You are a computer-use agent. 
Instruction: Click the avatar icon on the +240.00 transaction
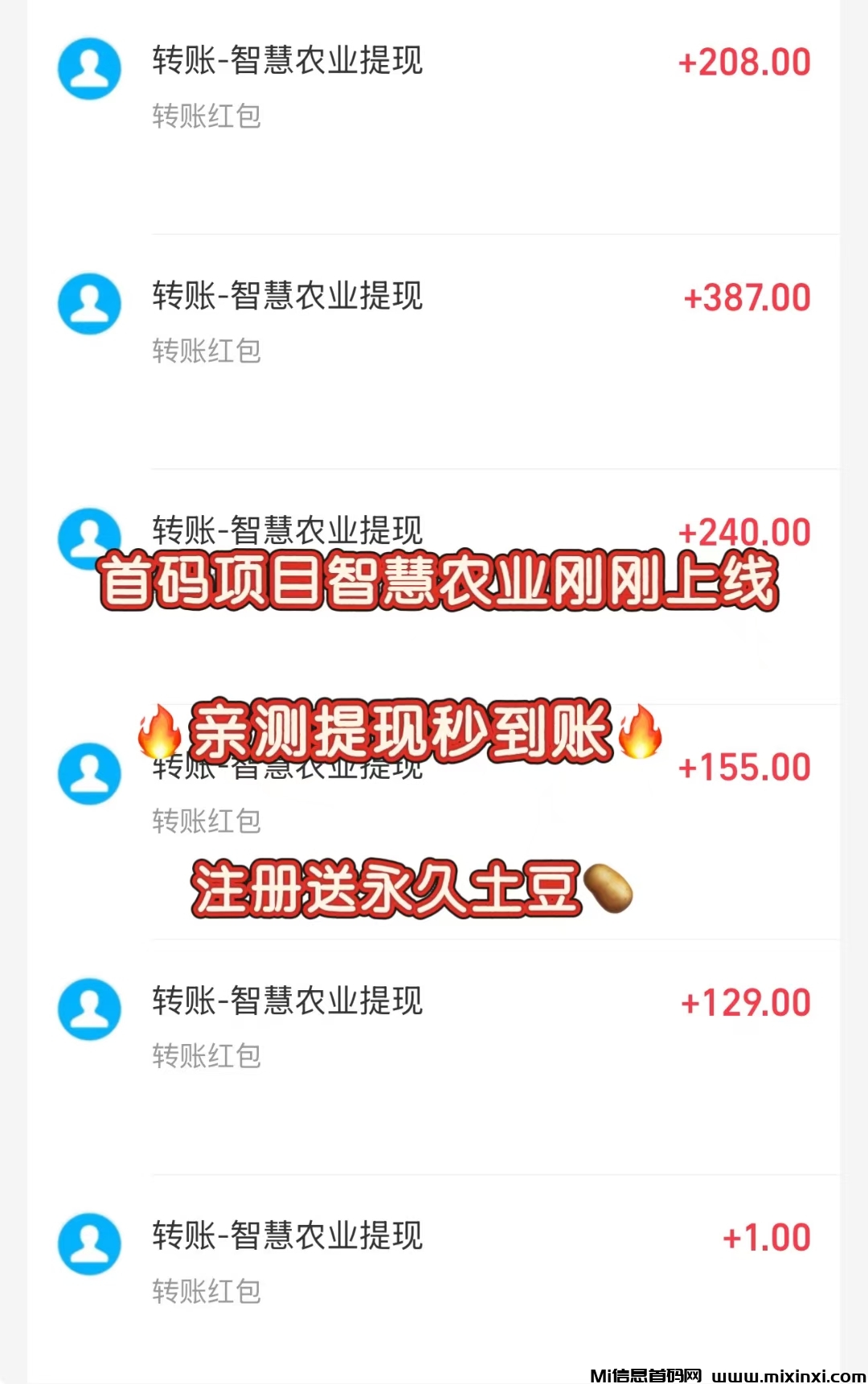coord(88,537)
